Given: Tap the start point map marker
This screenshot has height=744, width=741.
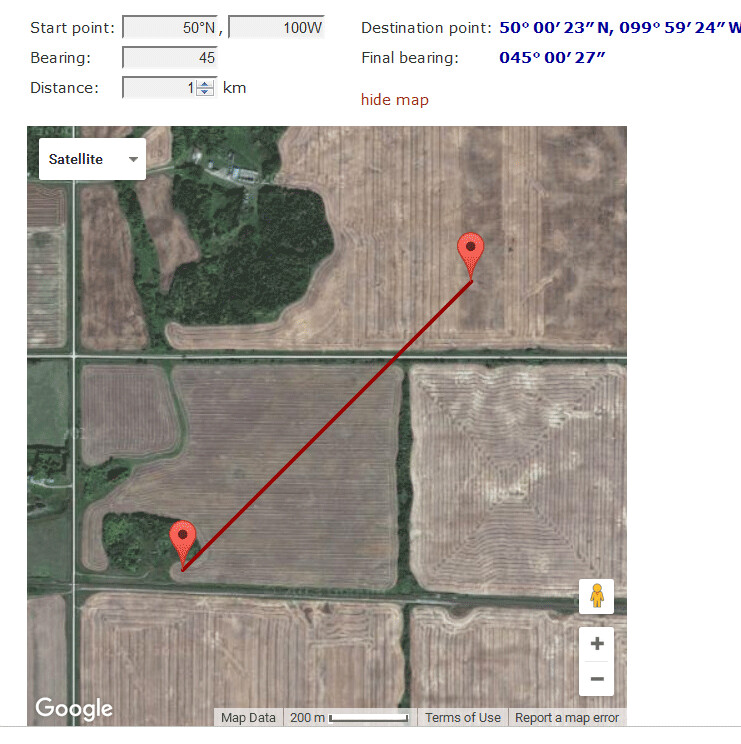Looking at the screenshot, I should 182,540.
